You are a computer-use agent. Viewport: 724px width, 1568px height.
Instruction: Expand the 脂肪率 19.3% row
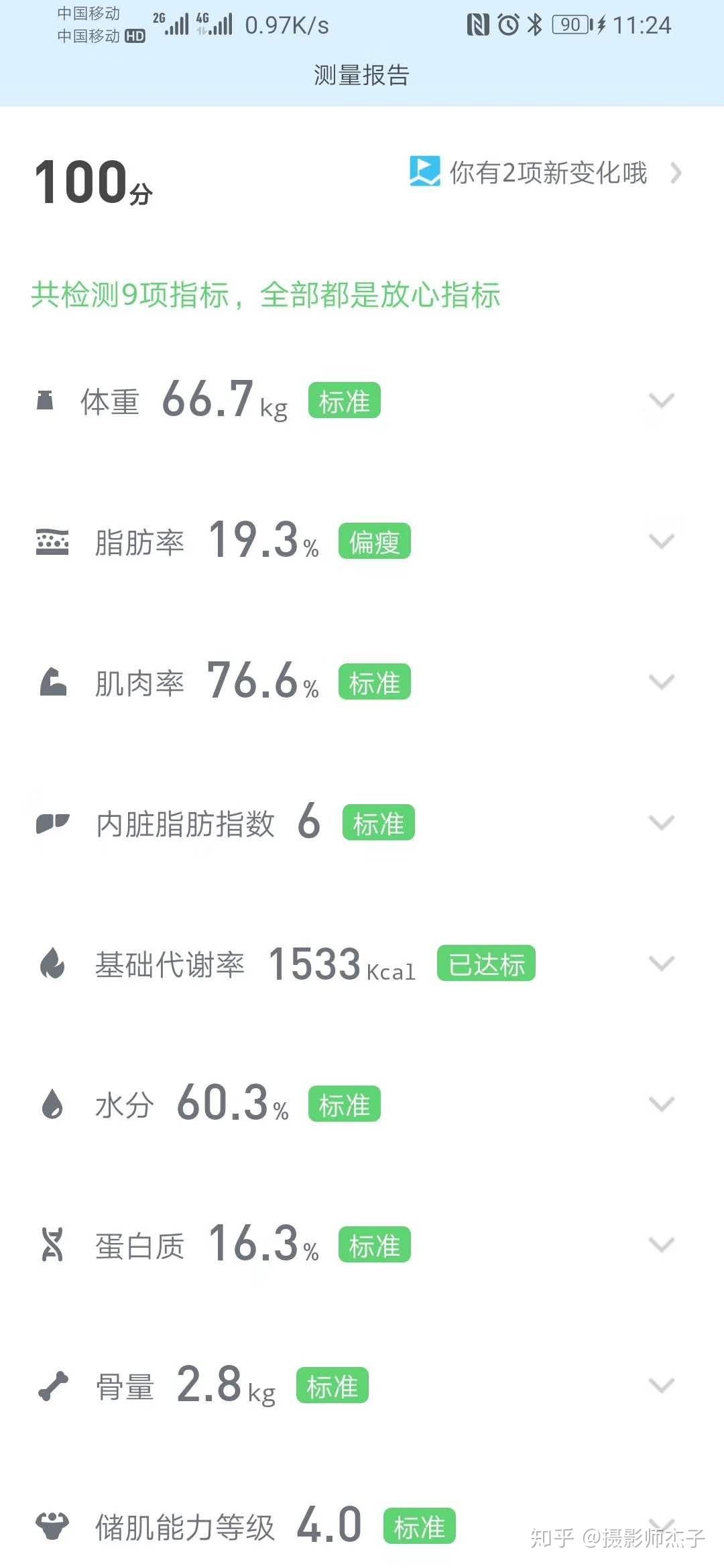tap(661, 541)
